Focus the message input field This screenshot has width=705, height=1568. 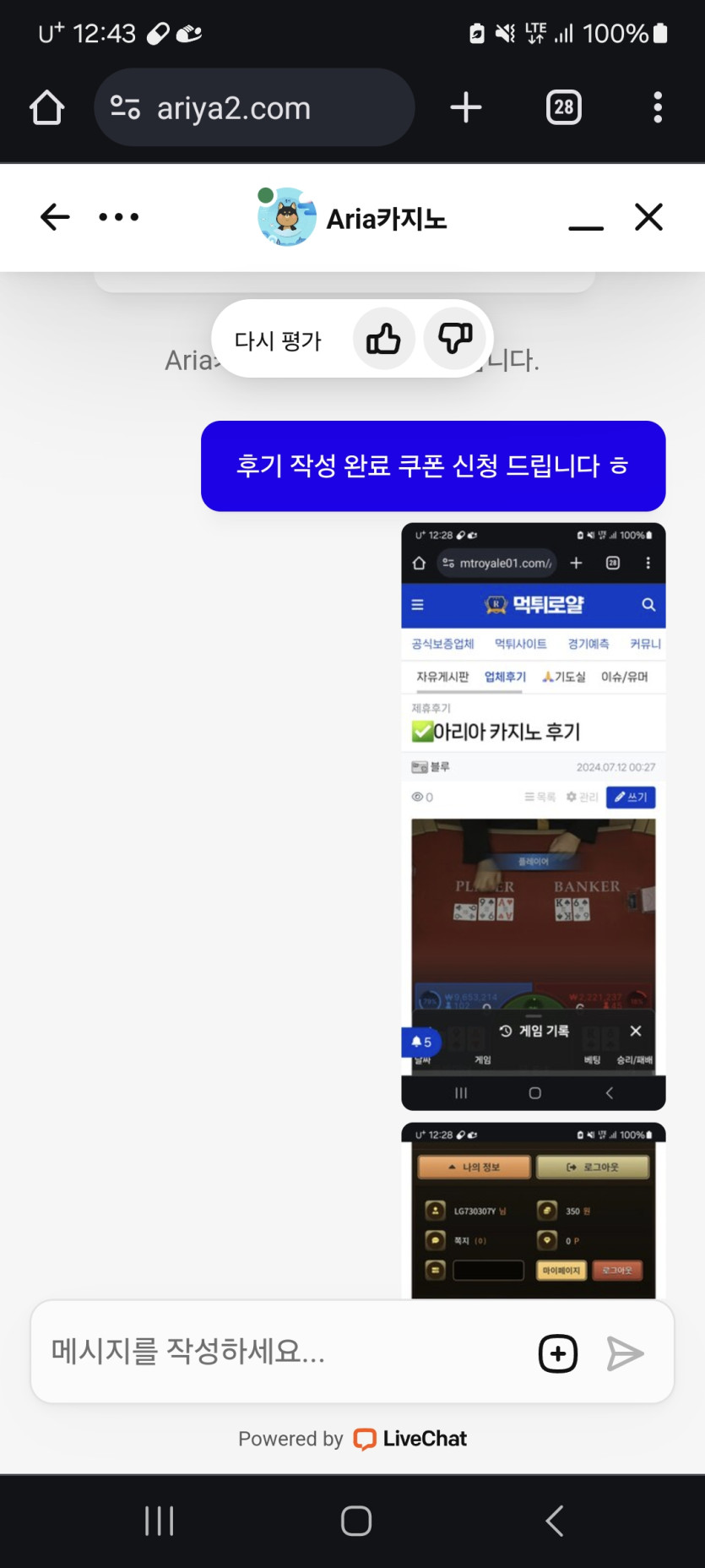tap(279, 1352)
